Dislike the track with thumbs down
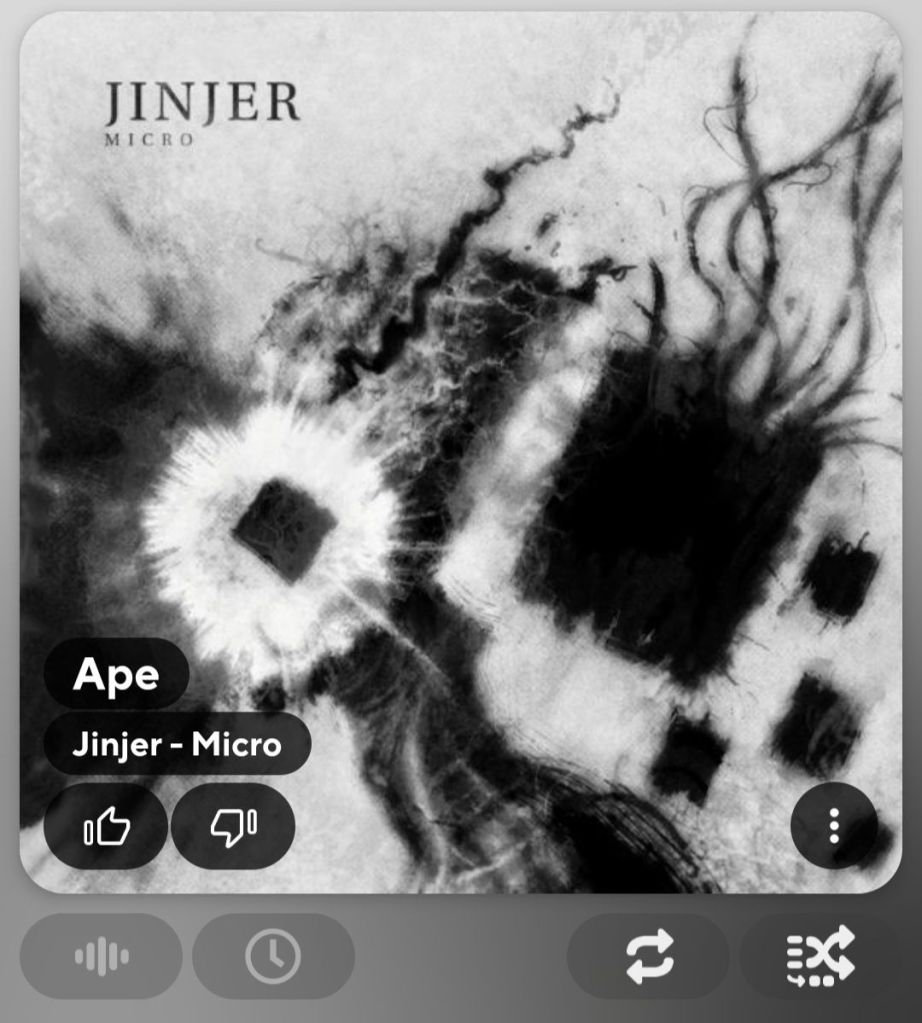Screen dimensions: 922x1023 pos(233,826)
